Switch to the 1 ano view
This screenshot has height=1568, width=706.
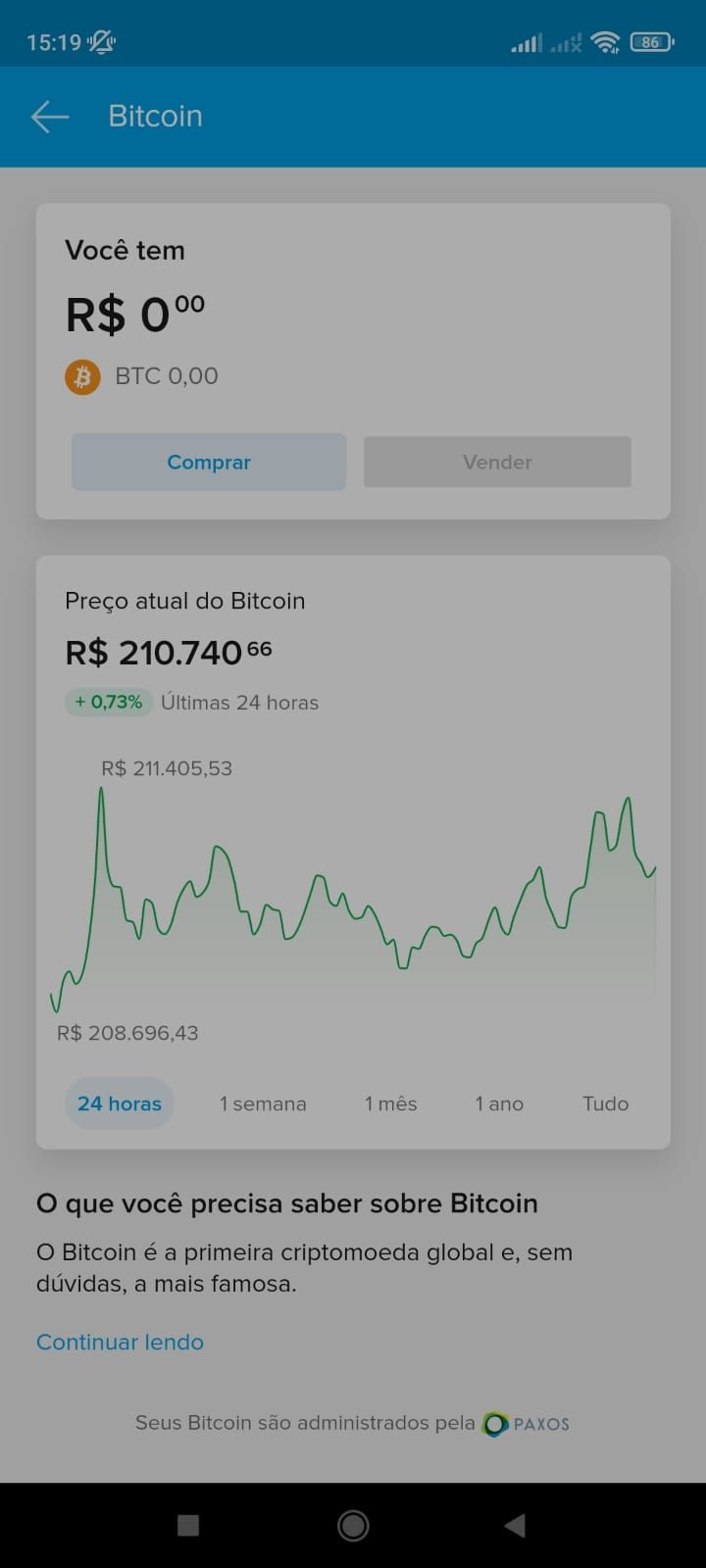(498, 1103)
